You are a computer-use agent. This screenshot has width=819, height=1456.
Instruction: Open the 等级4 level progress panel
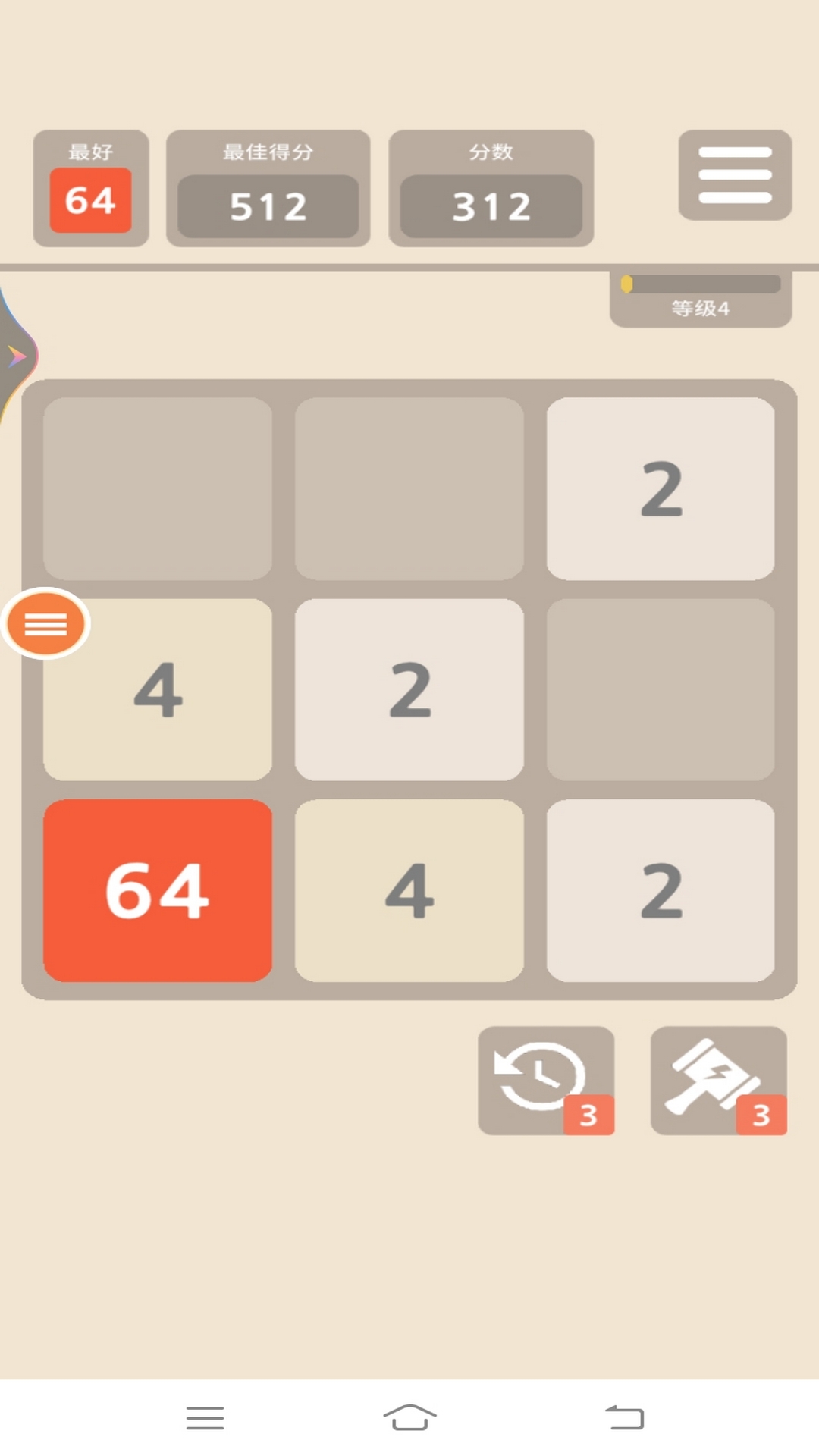click(700, 299)
